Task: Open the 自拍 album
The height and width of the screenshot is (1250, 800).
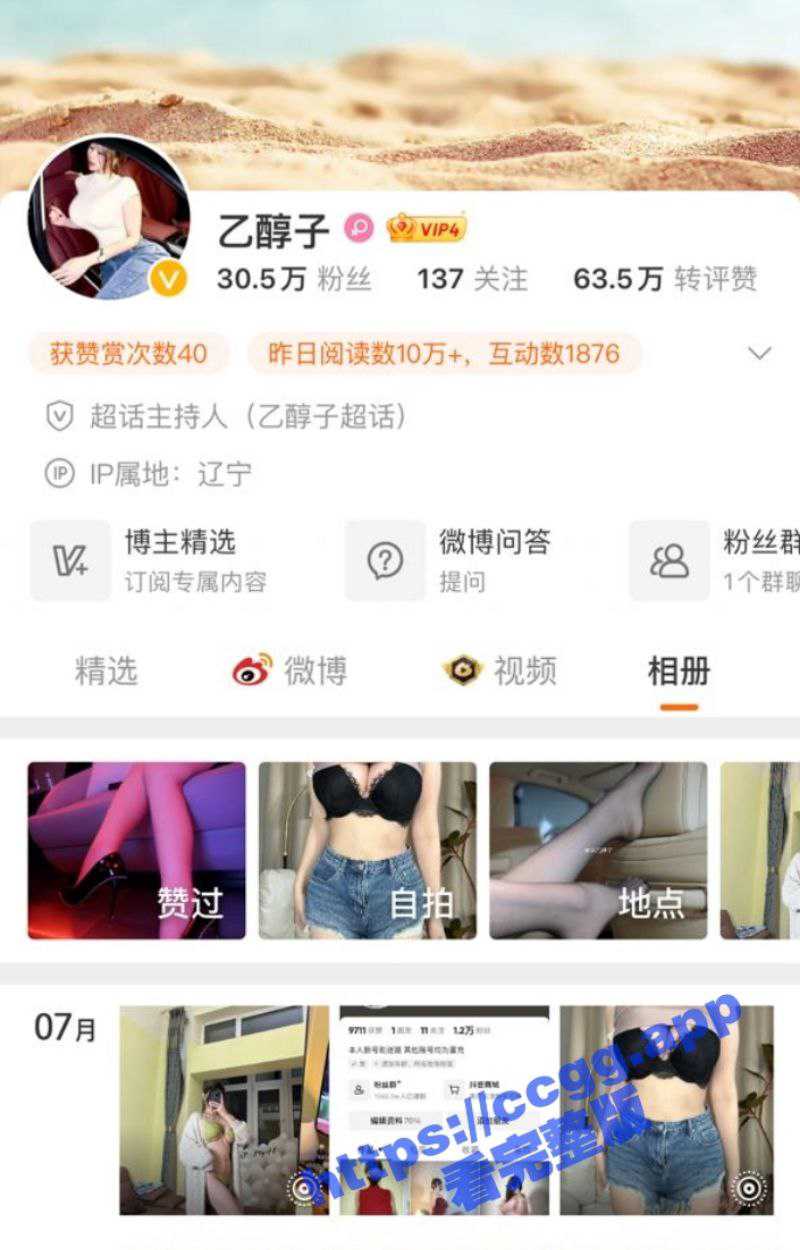Action: (367, 850)
